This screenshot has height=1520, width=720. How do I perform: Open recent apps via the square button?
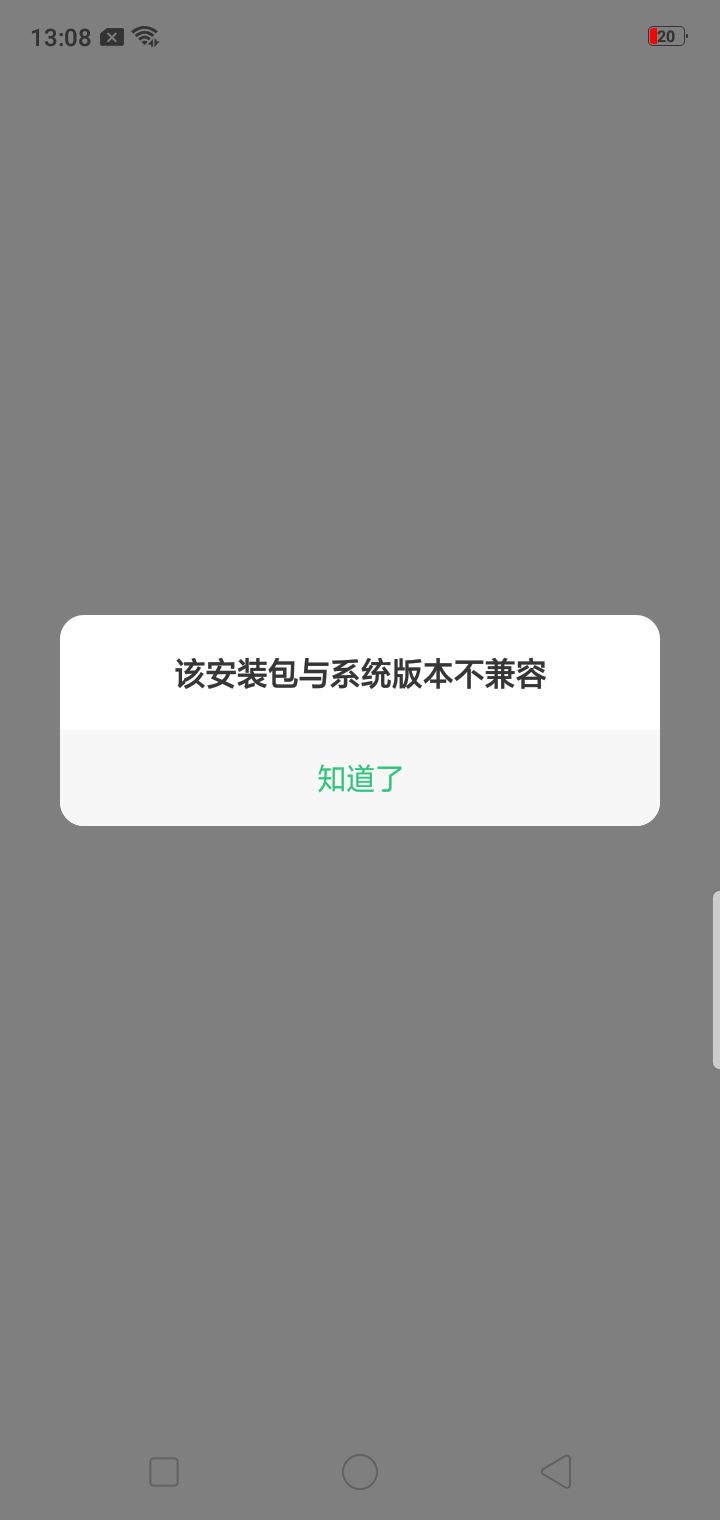[163, 1471]
